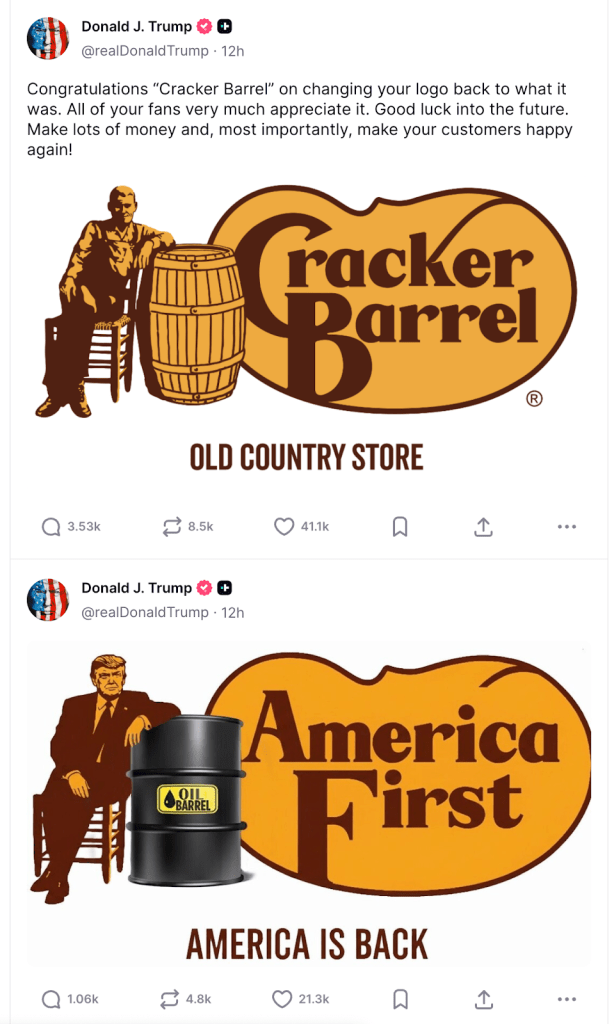Like the America First post
This screenshot has width=614, height=1024.
tap(284, 998)
